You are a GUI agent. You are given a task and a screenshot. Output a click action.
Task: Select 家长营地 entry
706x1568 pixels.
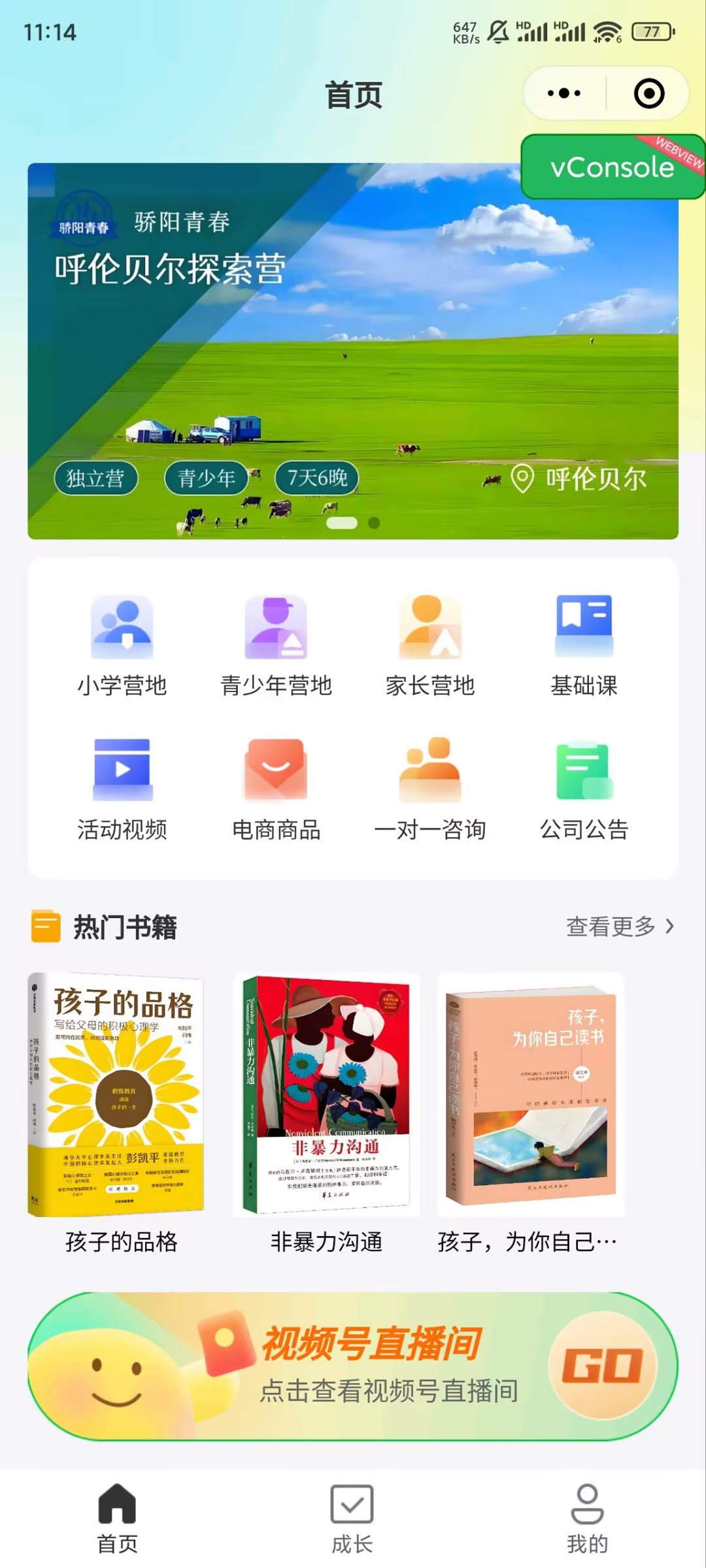(430, 645)
